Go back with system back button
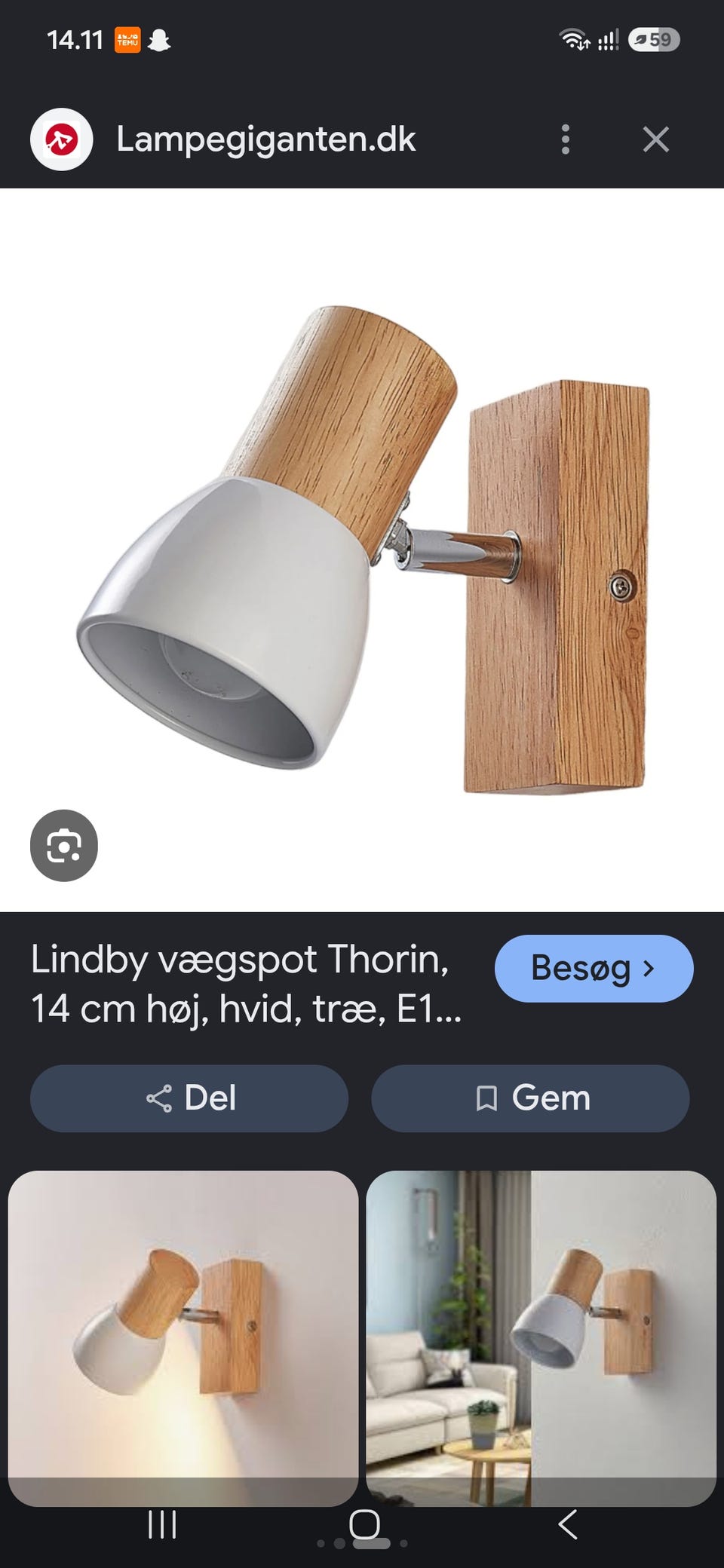The height and width of the screenshot is (1568, 724). [568, 1524]
